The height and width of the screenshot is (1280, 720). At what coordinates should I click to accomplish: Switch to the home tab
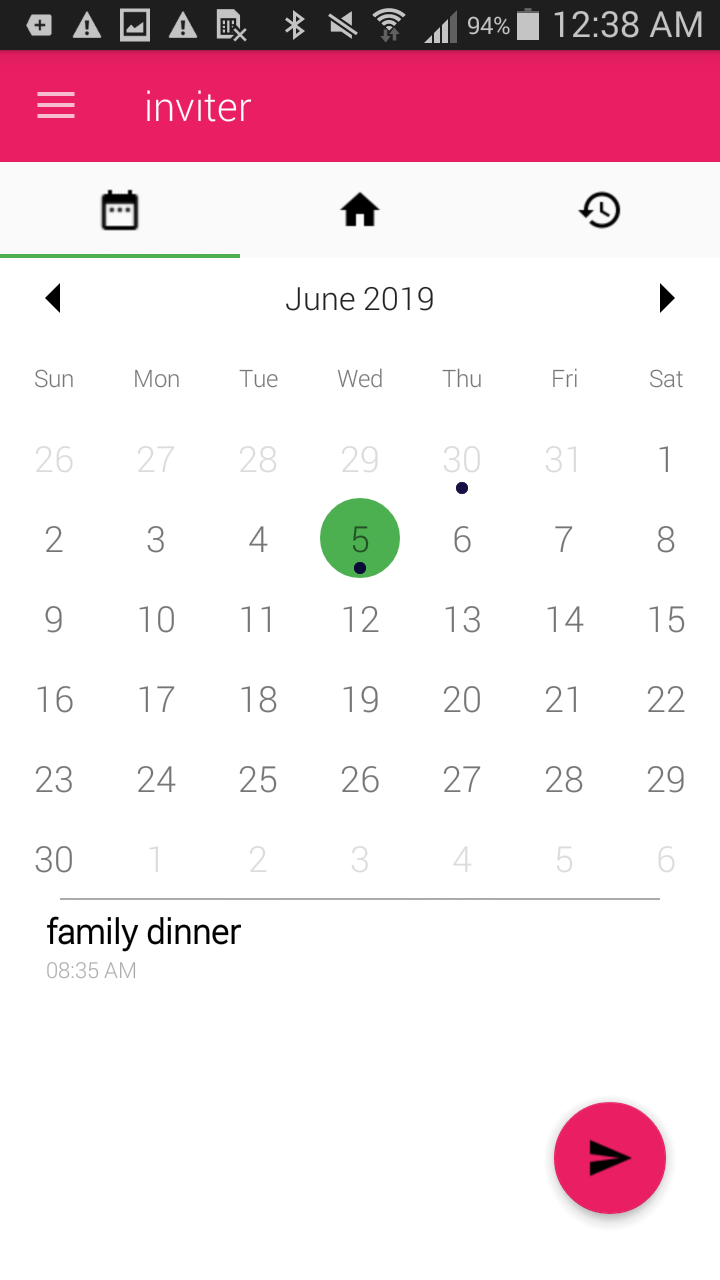point(360,210)
